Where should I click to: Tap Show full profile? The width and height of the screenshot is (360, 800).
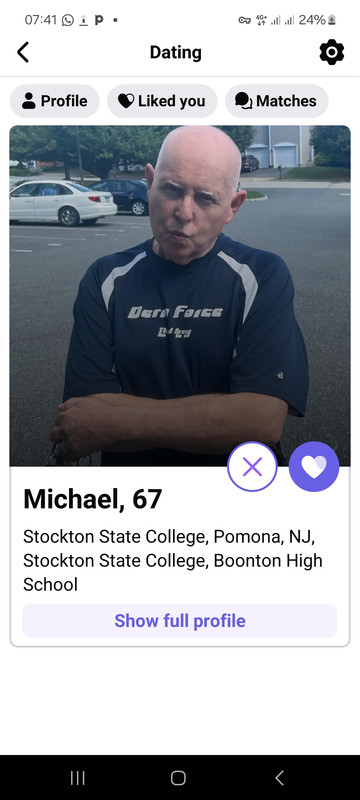pos(180,621)
